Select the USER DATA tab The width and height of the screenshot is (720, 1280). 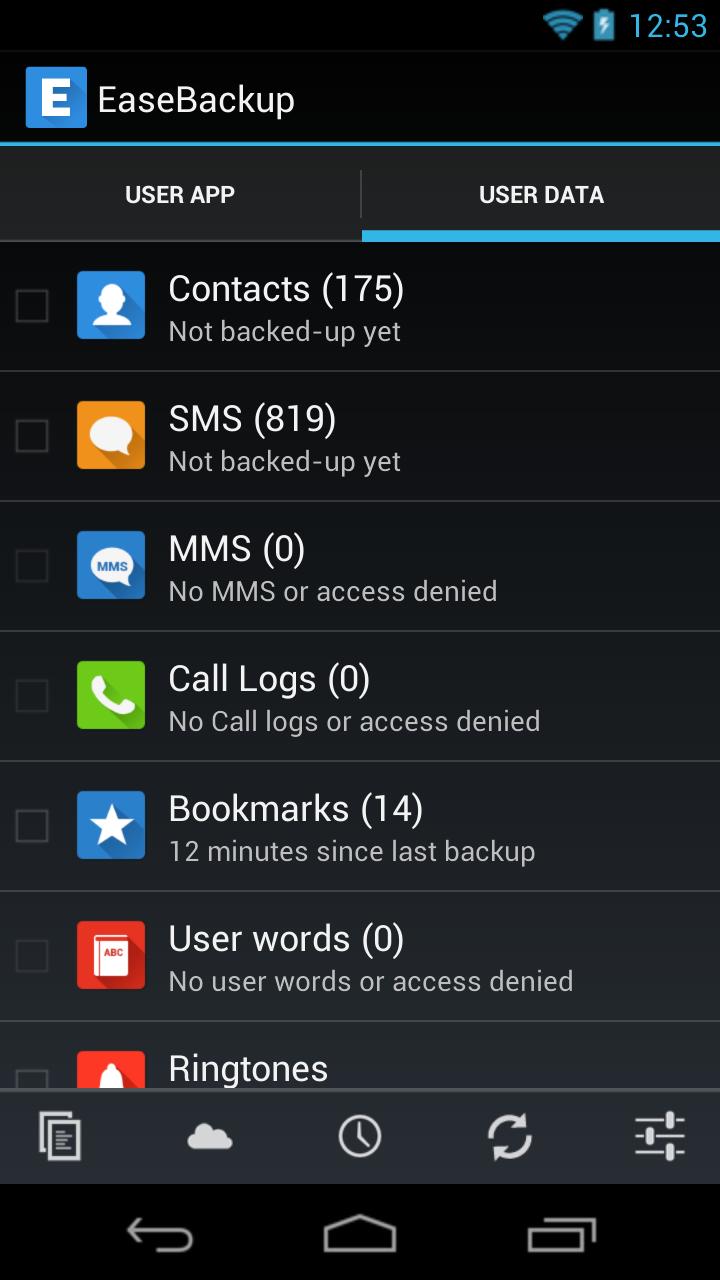540,194
